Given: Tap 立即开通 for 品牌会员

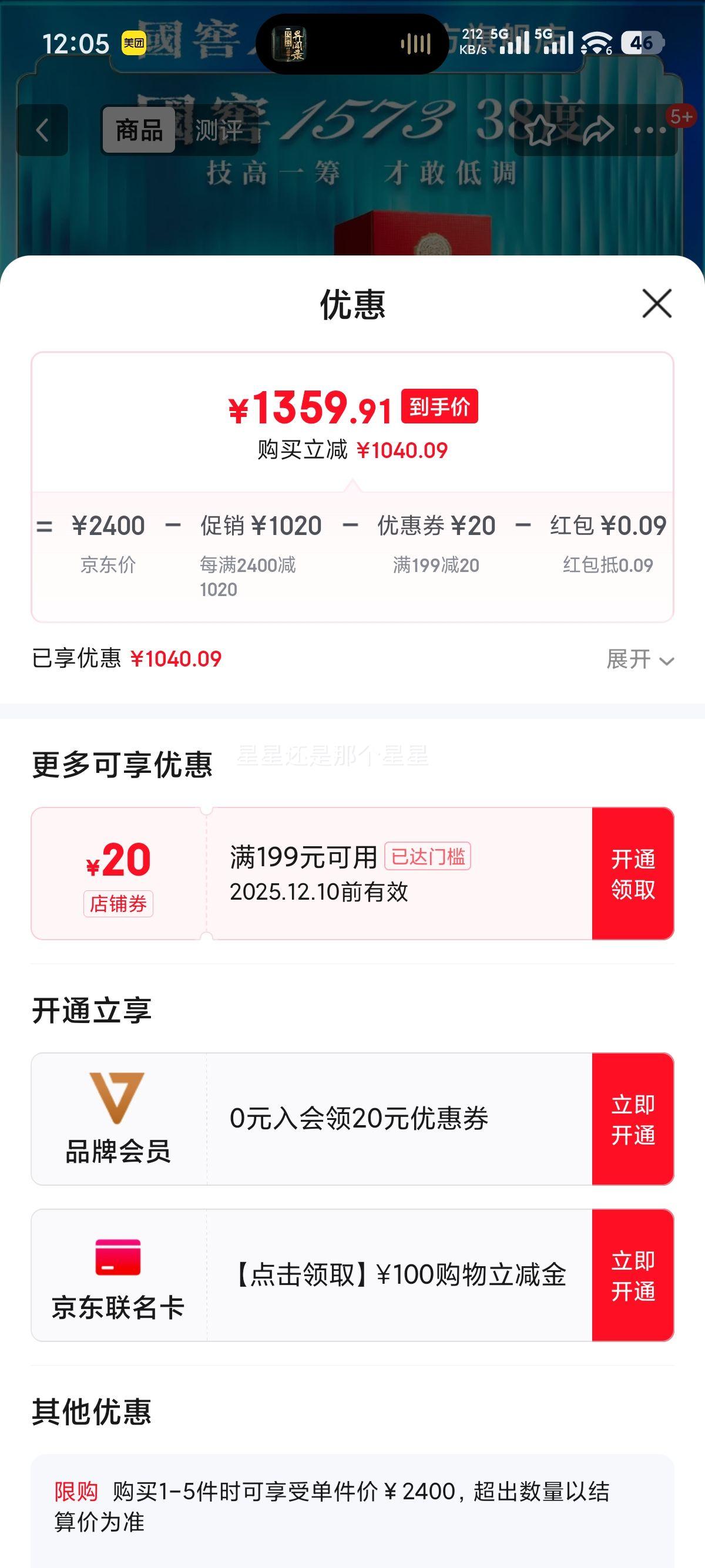Looking at the screenshot, I should tap(633, 1119).
